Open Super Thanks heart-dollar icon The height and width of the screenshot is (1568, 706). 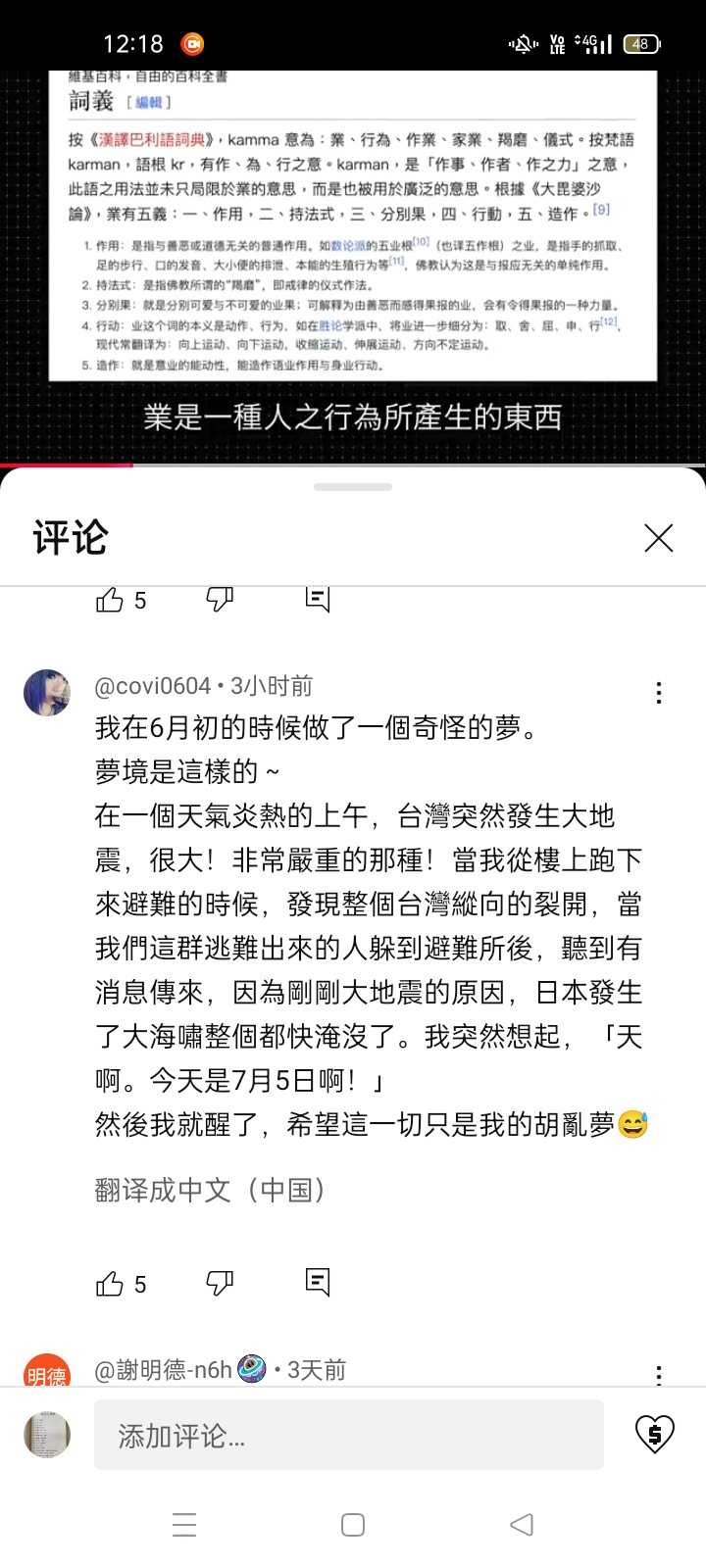point(654,1435)
